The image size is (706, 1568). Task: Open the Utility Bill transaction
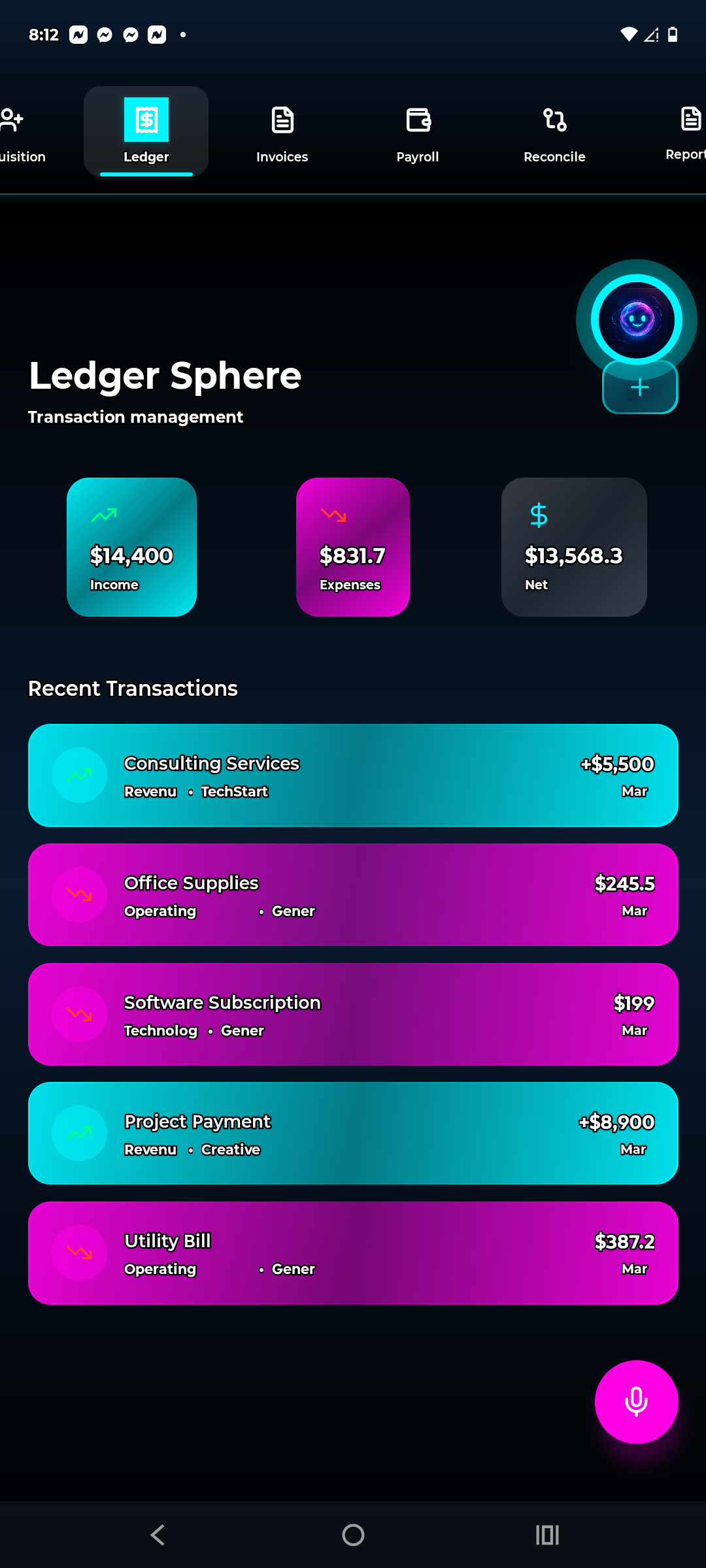353,1253
